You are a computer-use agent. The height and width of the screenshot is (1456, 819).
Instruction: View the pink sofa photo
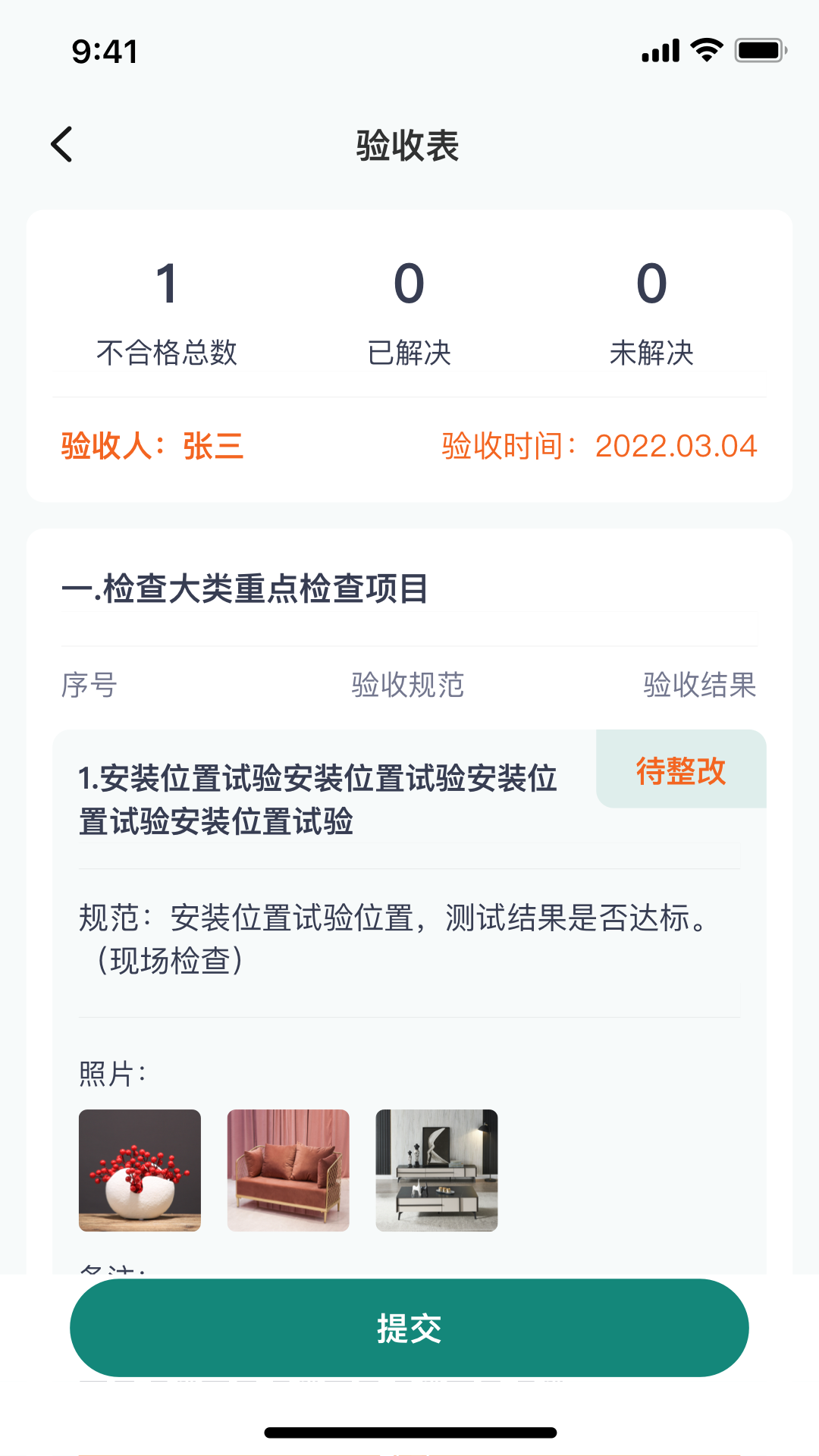coord(288,1170)
